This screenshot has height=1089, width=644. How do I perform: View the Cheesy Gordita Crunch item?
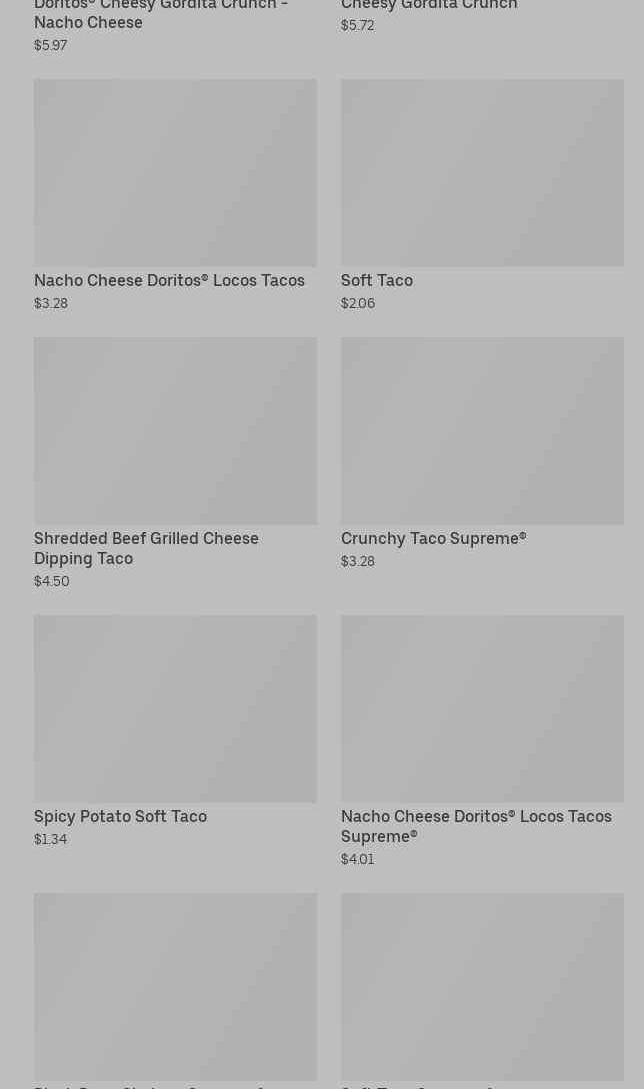coord(429,6)
